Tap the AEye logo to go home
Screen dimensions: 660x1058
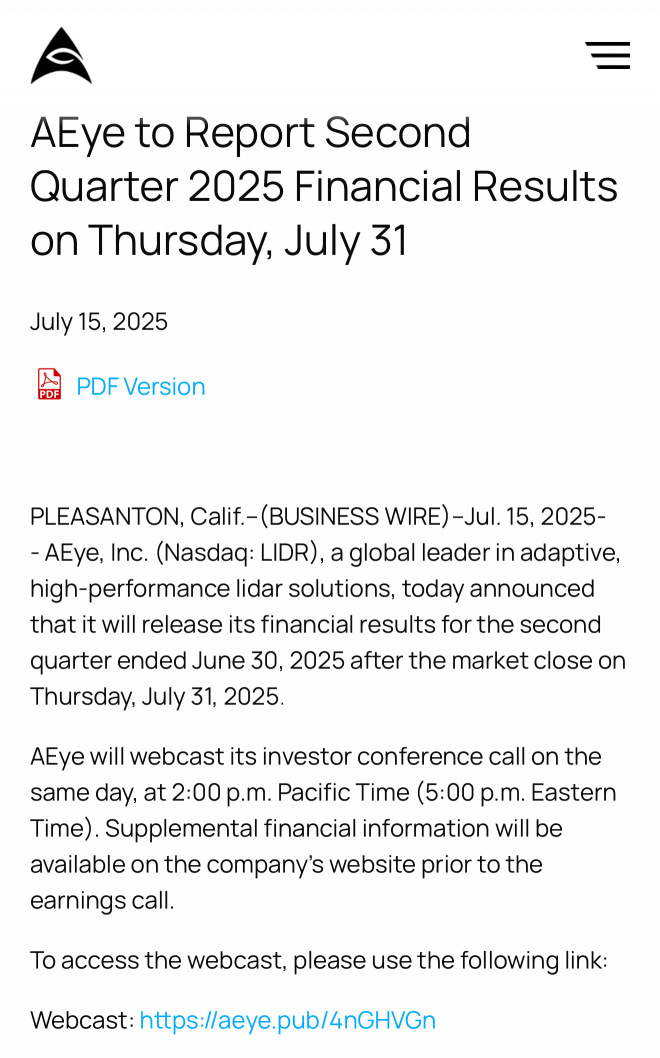[61, 56]
